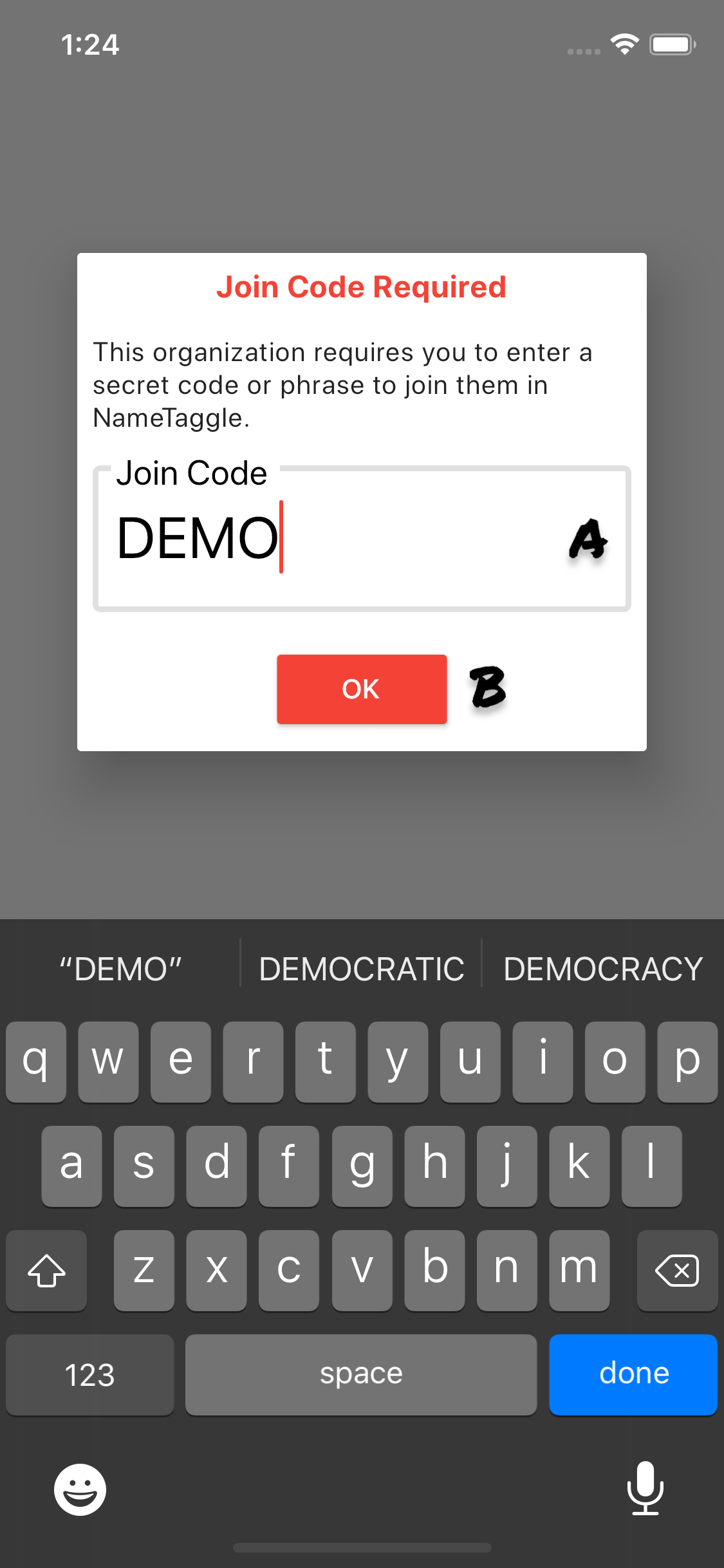The height and width of the screenshot is (1568, 724).
Task: Switch the keyboard to 123 numbers
Action: pos(89,1374)
